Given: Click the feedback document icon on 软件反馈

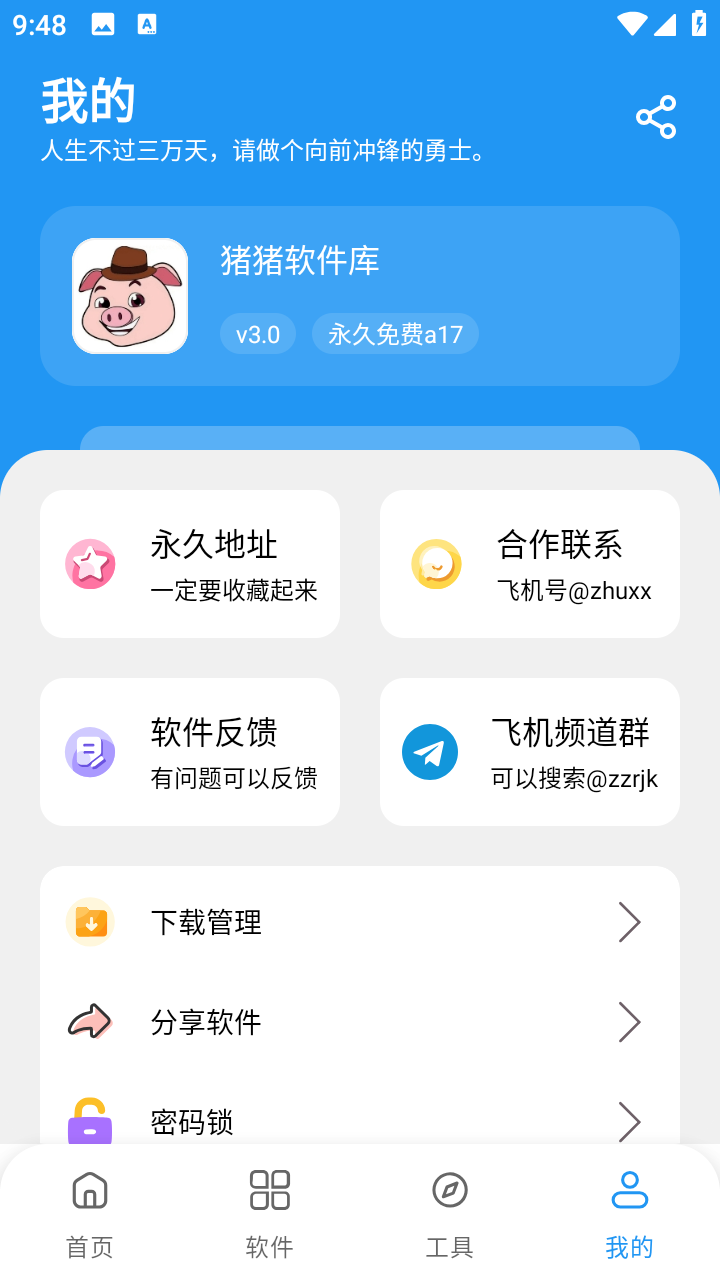Looking at the screenshot, I should 91,751.
